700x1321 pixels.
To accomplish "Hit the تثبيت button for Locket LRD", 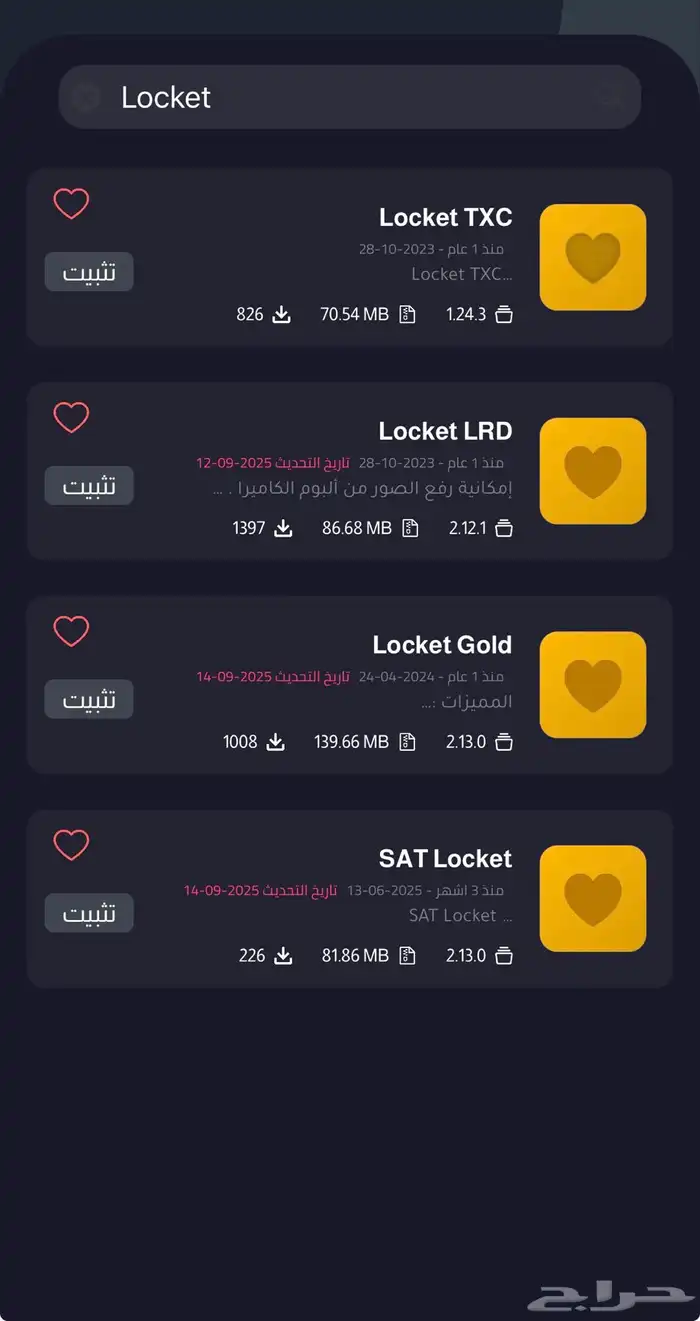I will pyautogui.click(x=89, y=486).
